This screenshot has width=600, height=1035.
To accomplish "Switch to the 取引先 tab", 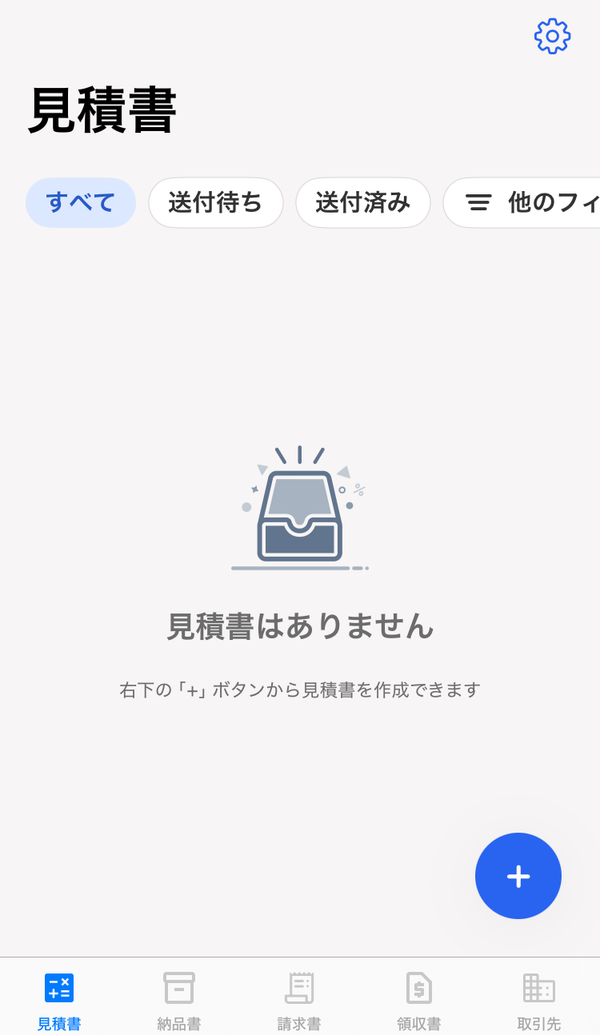I will [539, 1001].
